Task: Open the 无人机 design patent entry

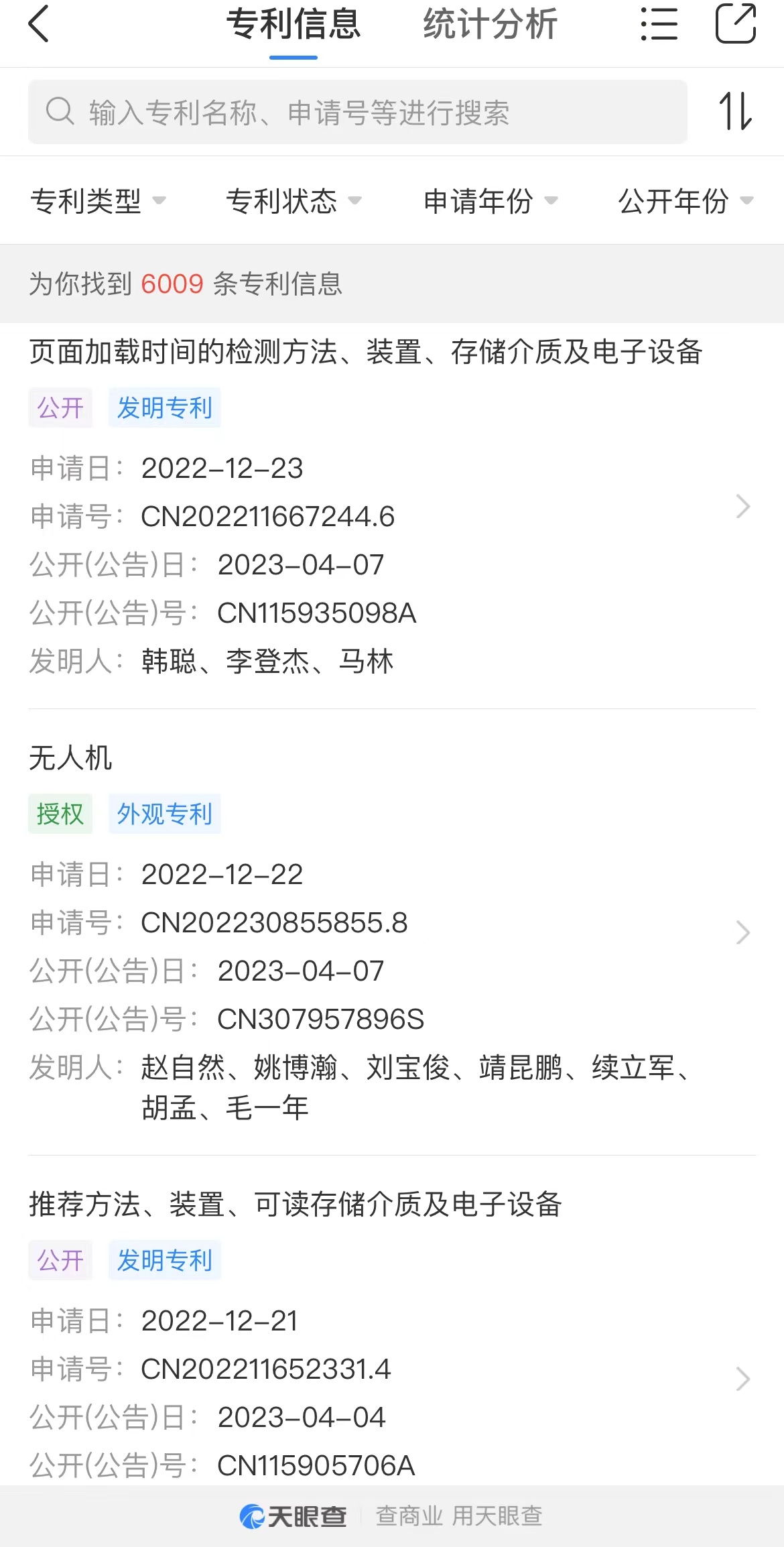Action: 392,932
